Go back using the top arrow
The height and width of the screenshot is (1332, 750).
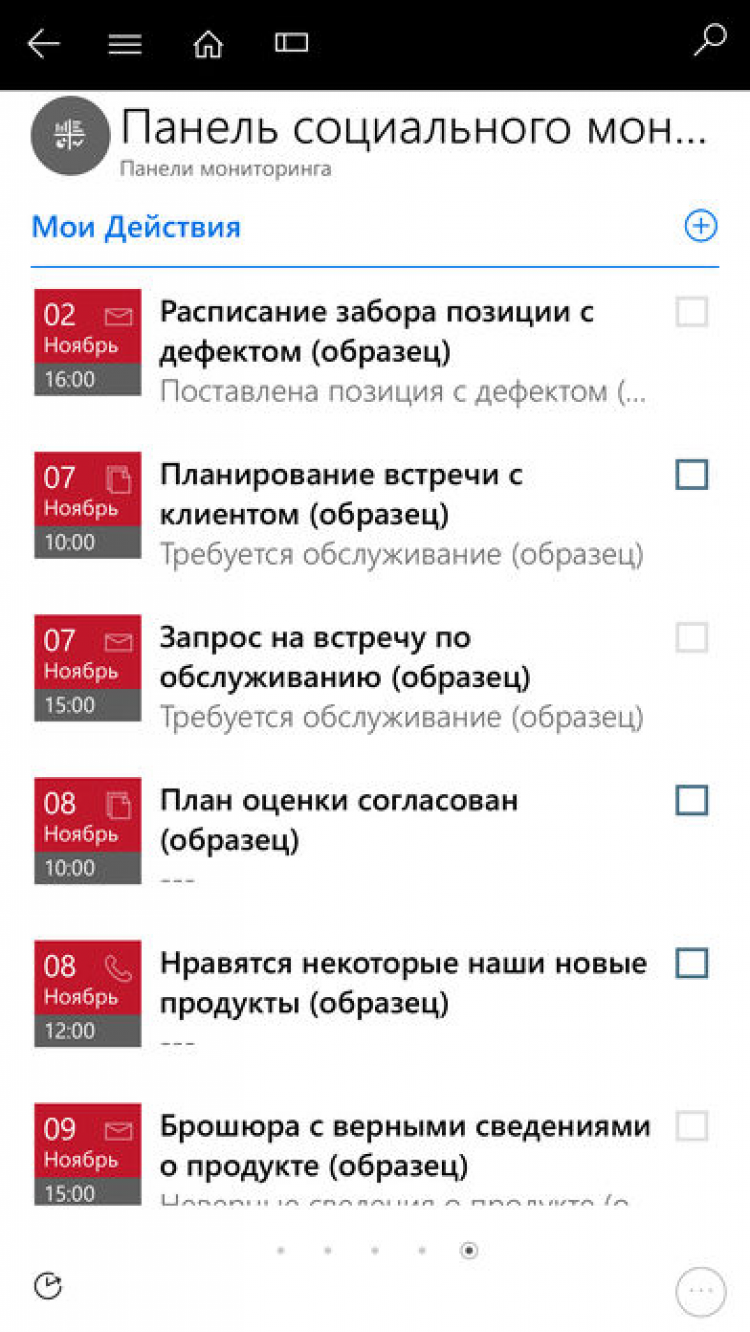pyautogui.click(x=44, y=44)
